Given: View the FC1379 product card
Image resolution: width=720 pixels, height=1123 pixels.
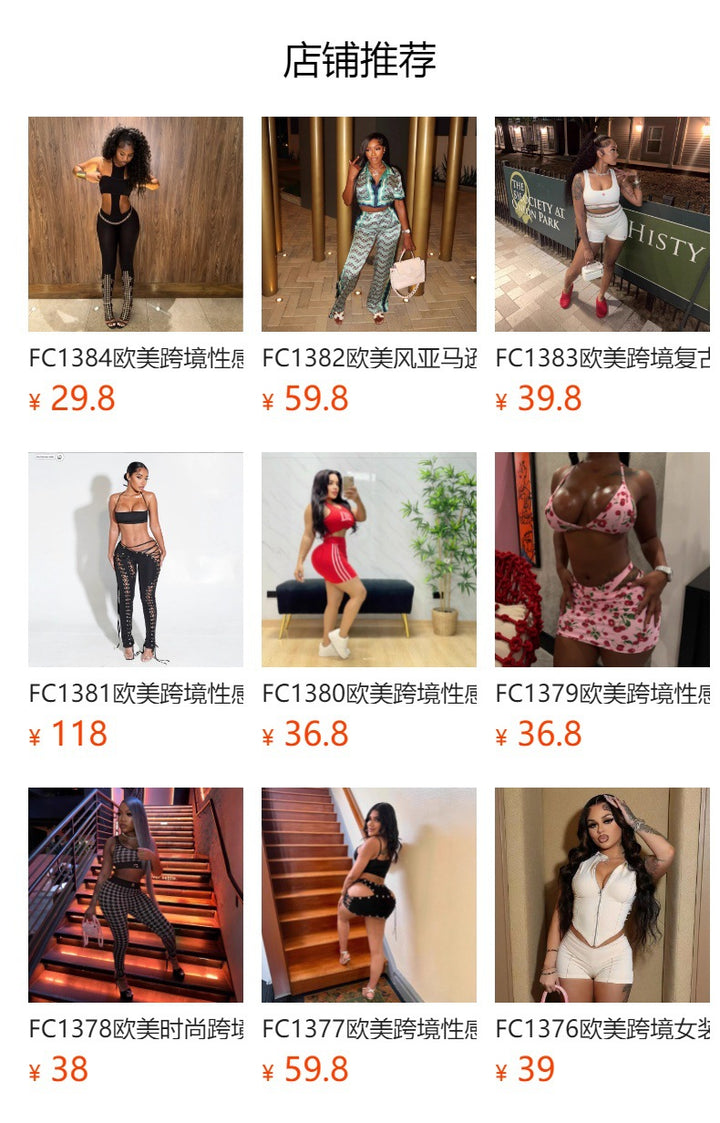Looking at the screenshot, I should click(x=602, y=559).
